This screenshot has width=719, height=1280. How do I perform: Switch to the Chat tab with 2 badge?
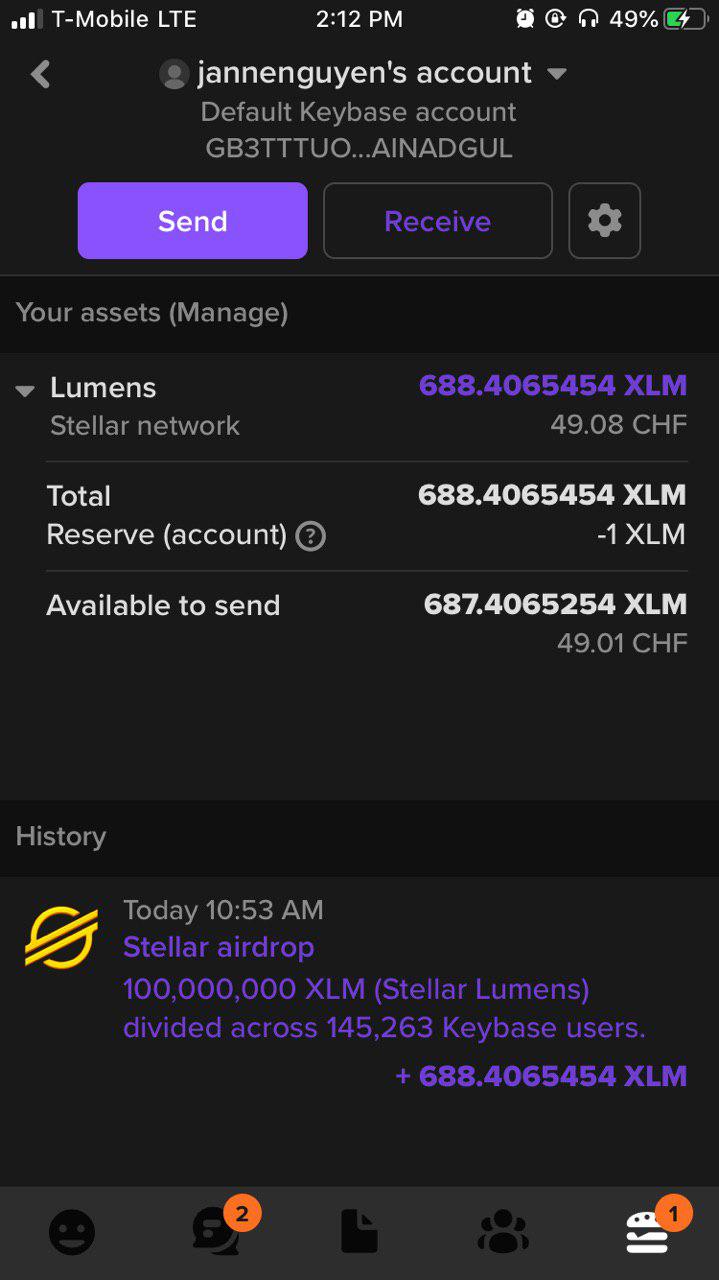[x=217, y=1231]
